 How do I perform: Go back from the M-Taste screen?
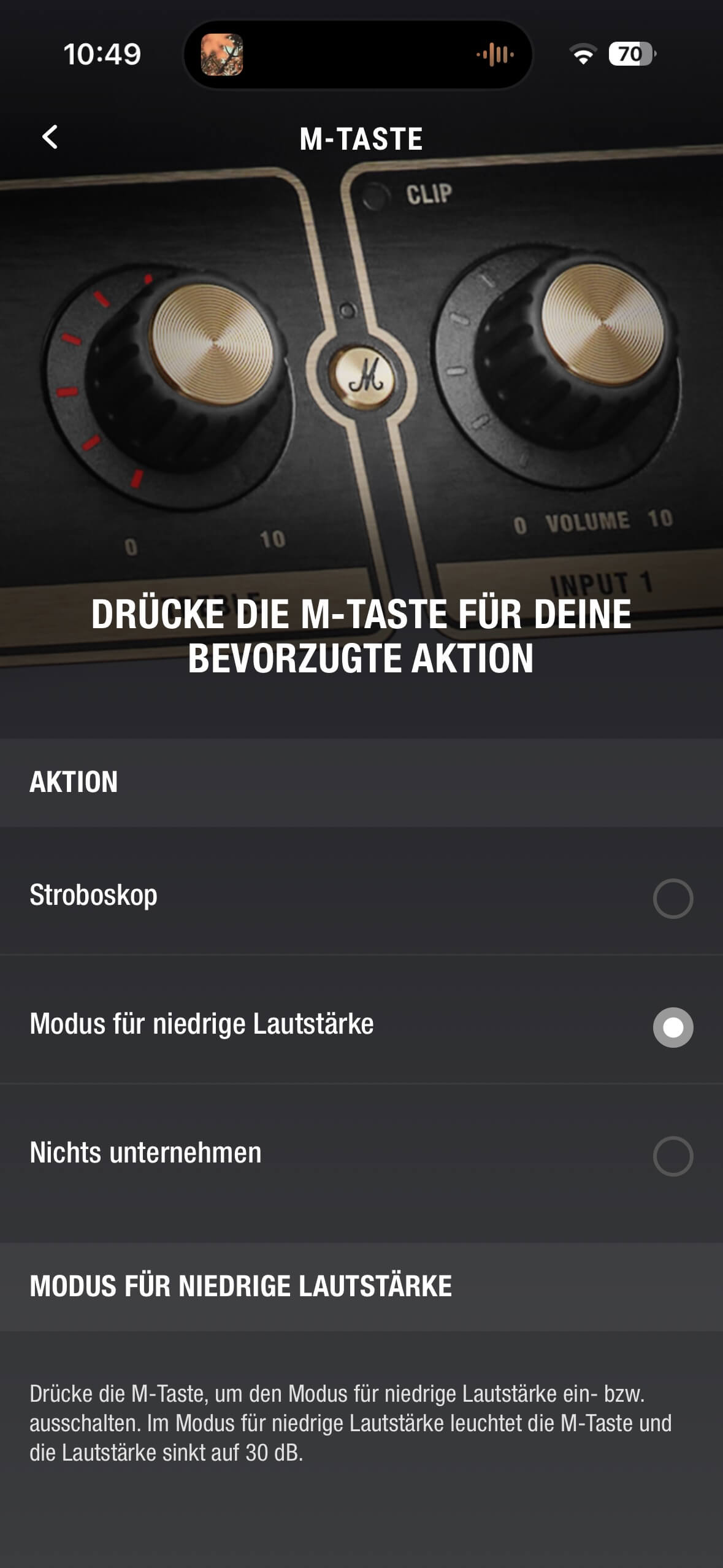pos(50,137)
